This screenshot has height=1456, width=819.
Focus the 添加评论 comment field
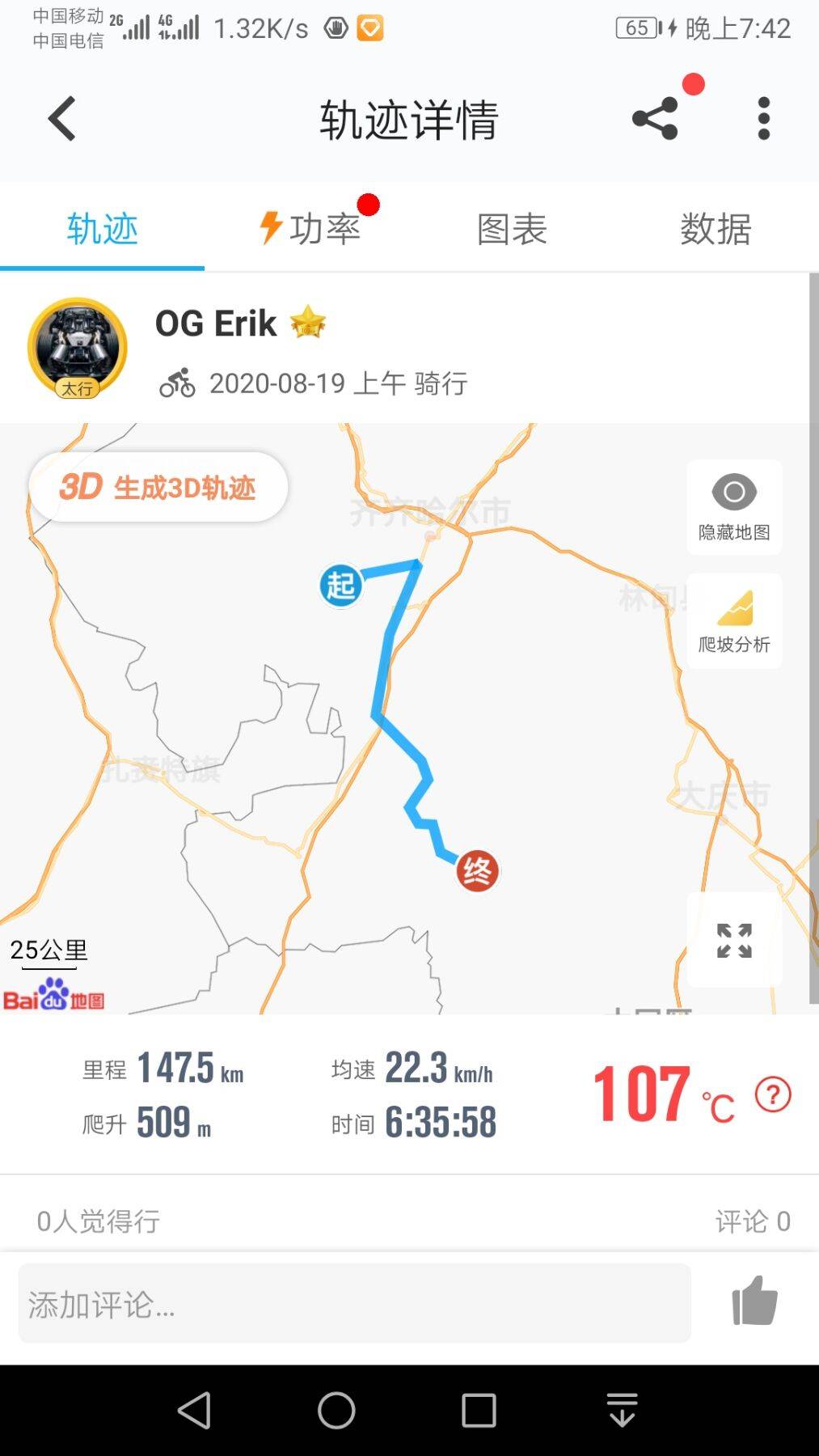[x=354, y=1303]
